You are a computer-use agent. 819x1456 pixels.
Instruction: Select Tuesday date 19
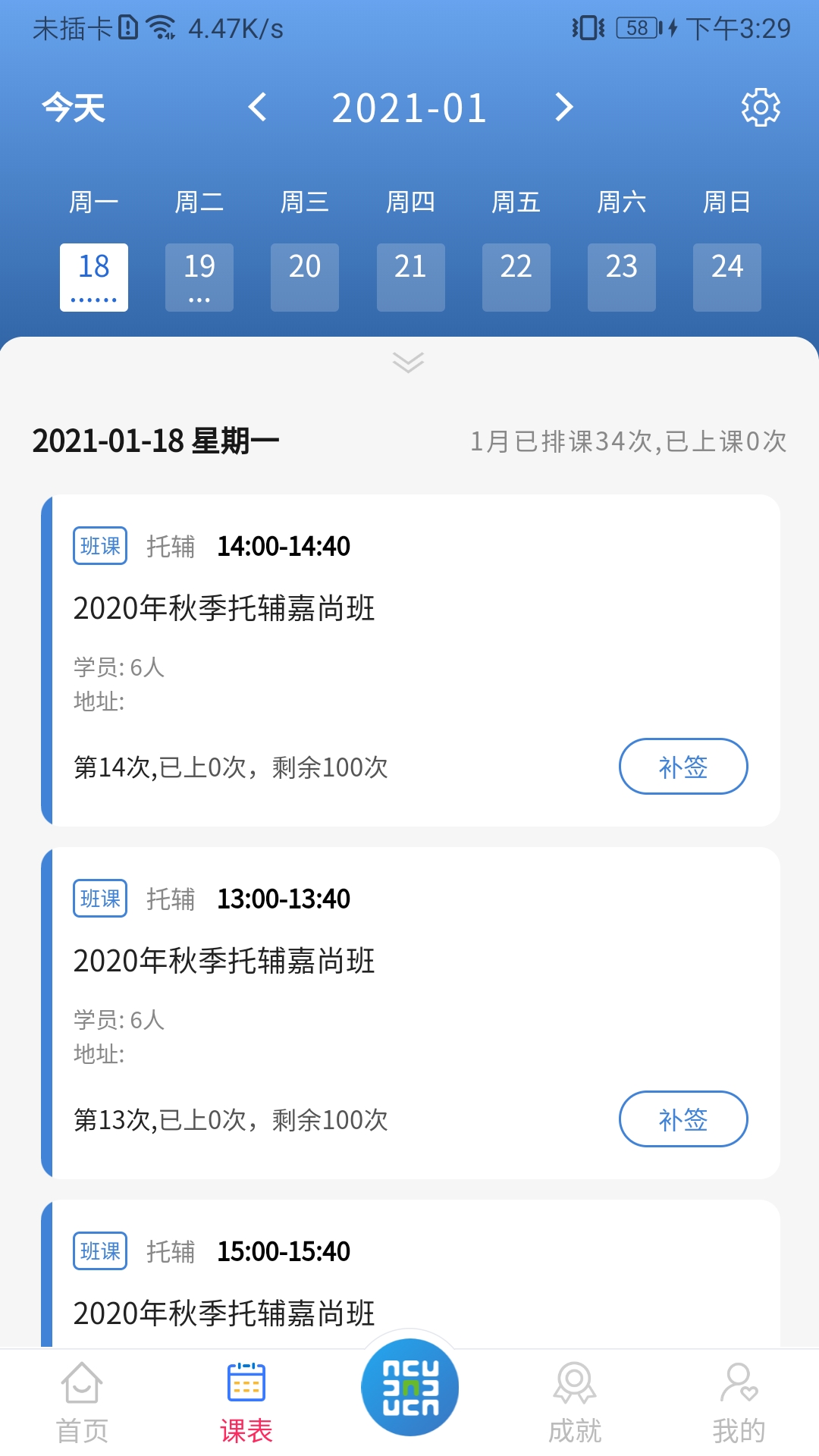(199, 277)
